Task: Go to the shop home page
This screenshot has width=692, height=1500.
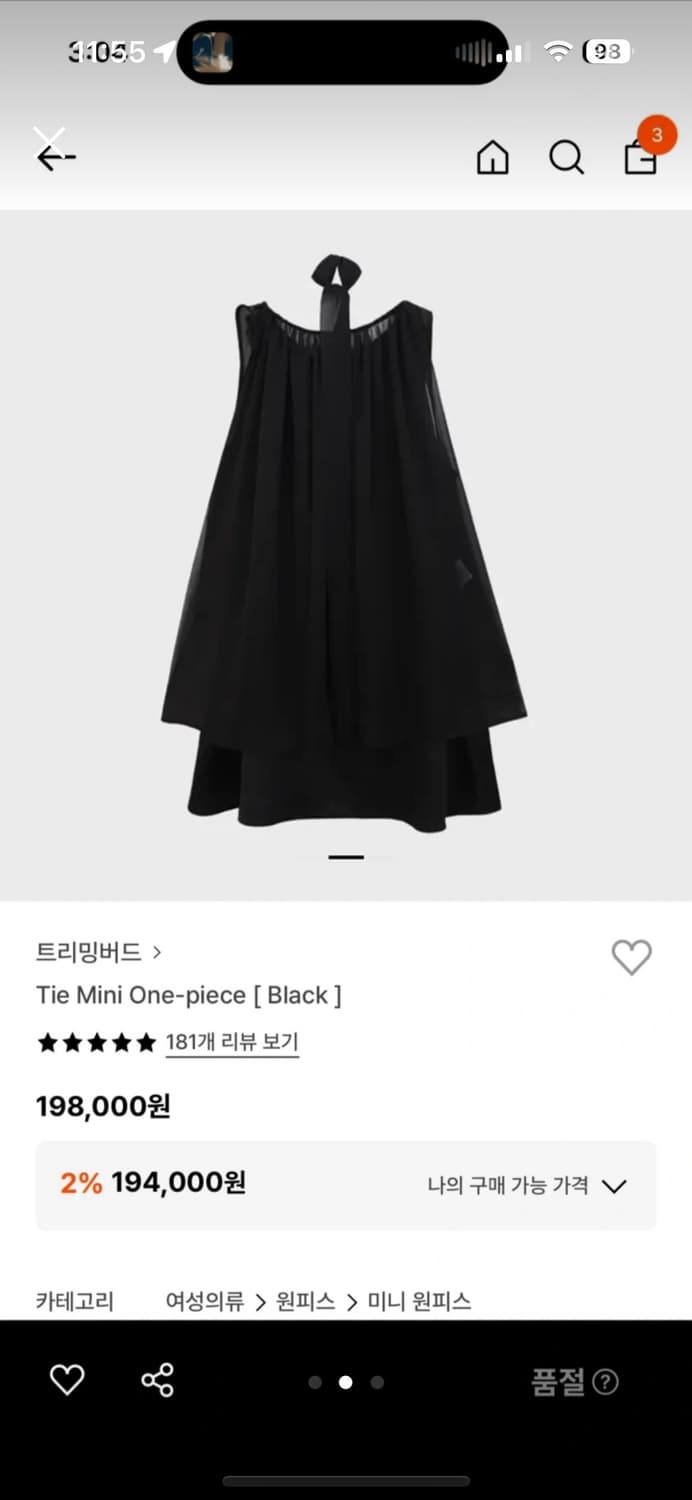Action: [x=492, y=157]
